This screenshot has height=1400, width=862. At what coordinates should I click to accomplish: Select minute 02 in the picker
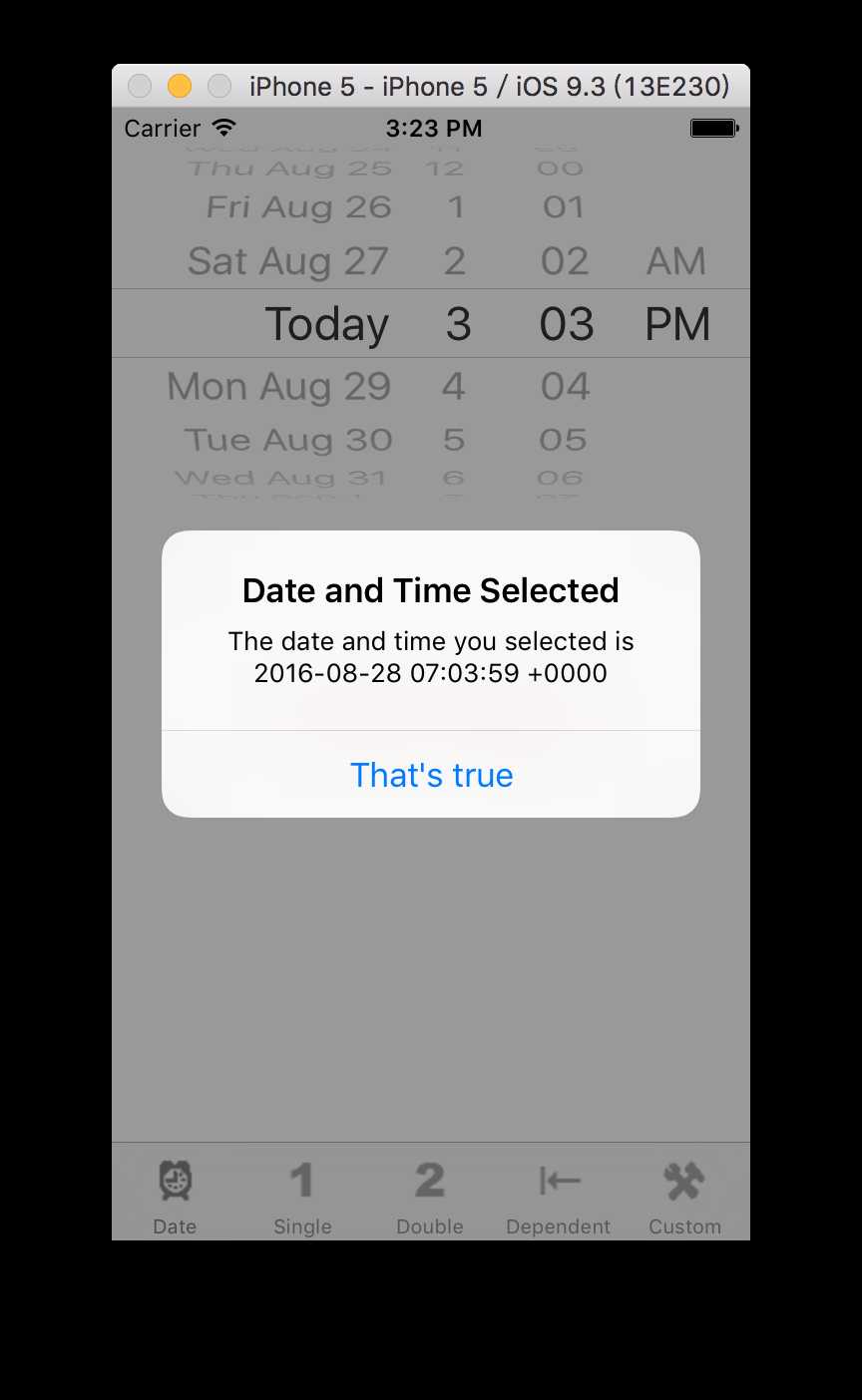tap(565, 261)
